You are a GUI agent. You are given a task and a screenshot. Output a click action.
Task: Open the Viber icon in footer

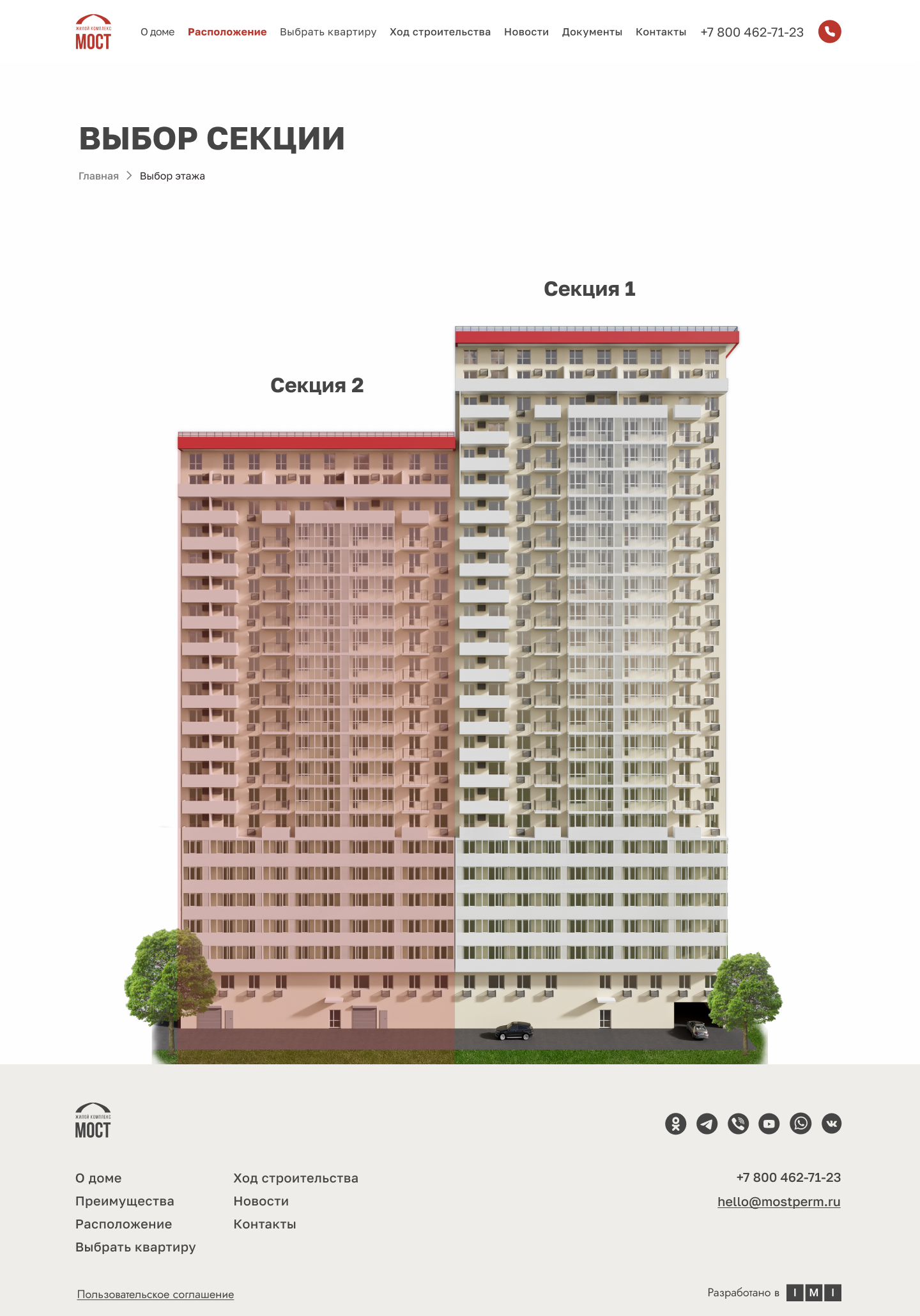738,1123
